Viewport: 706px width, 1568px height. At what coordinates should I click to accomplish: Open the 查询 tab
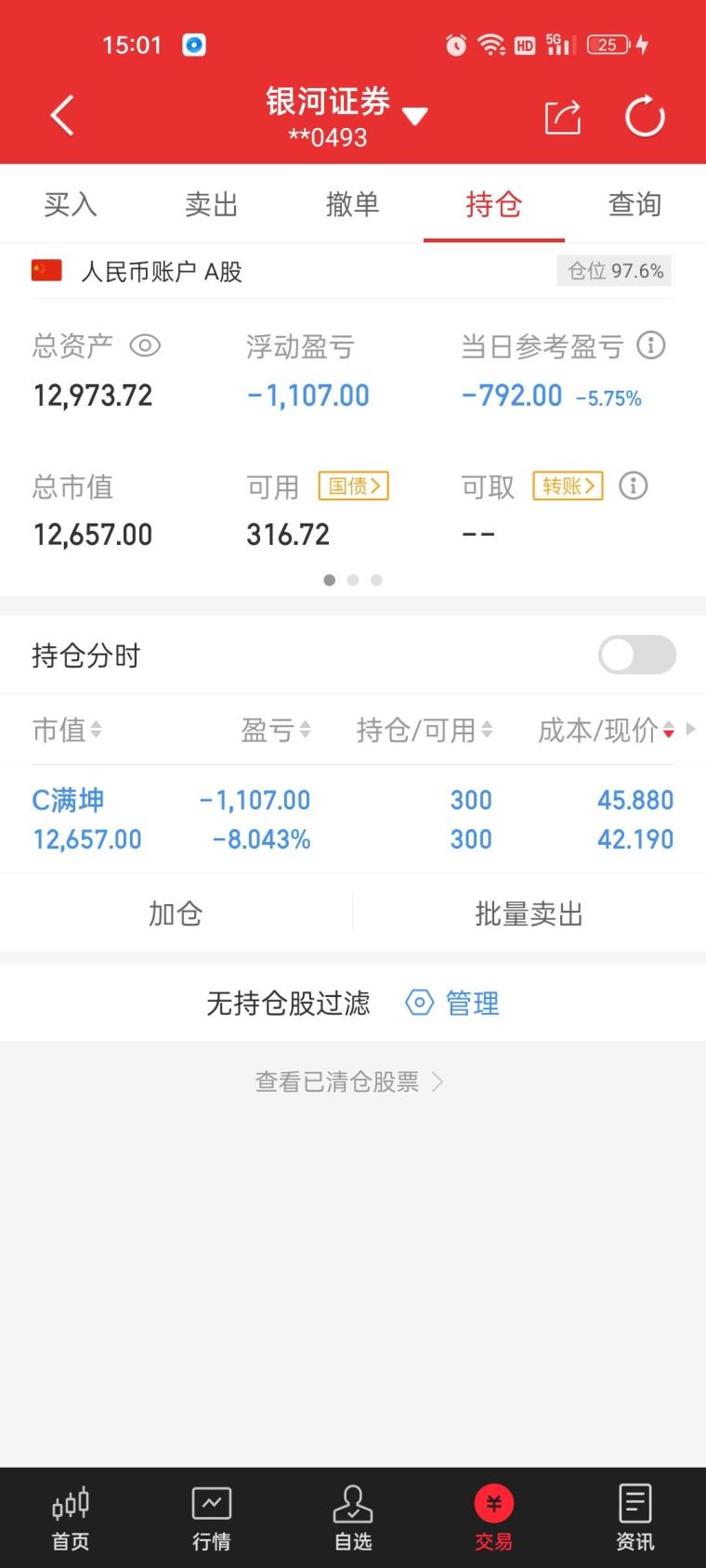pyautogui.click(x=635, y=204)
